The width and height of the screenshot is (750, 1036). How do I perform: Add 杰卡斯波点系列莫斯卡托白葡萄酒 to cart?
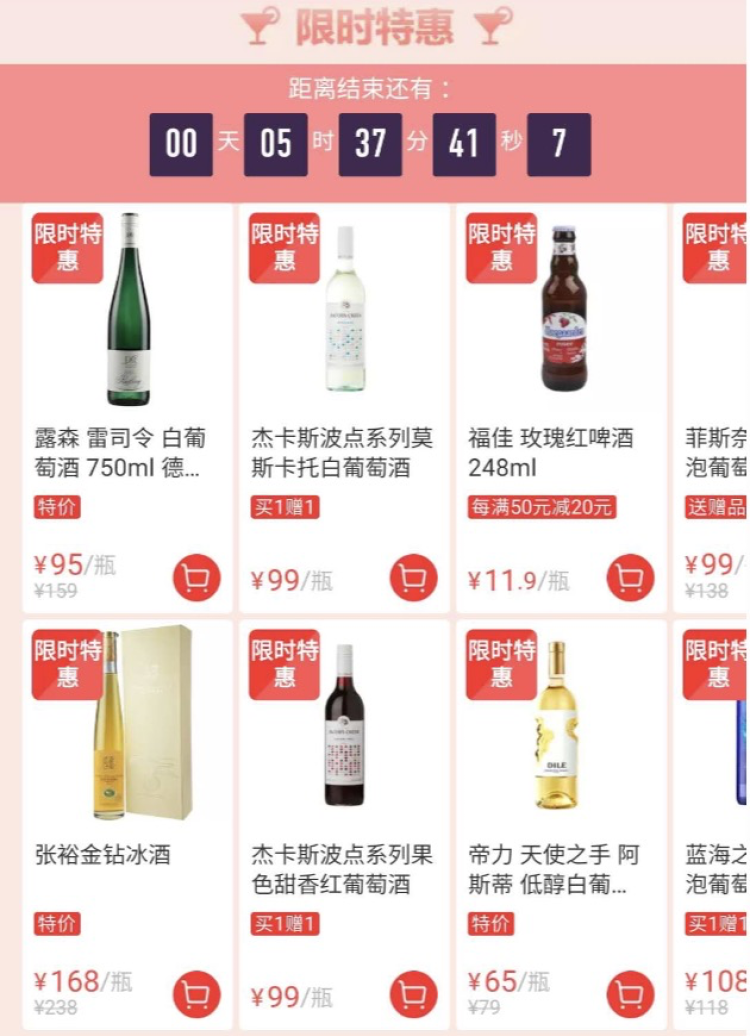(413, 577)
